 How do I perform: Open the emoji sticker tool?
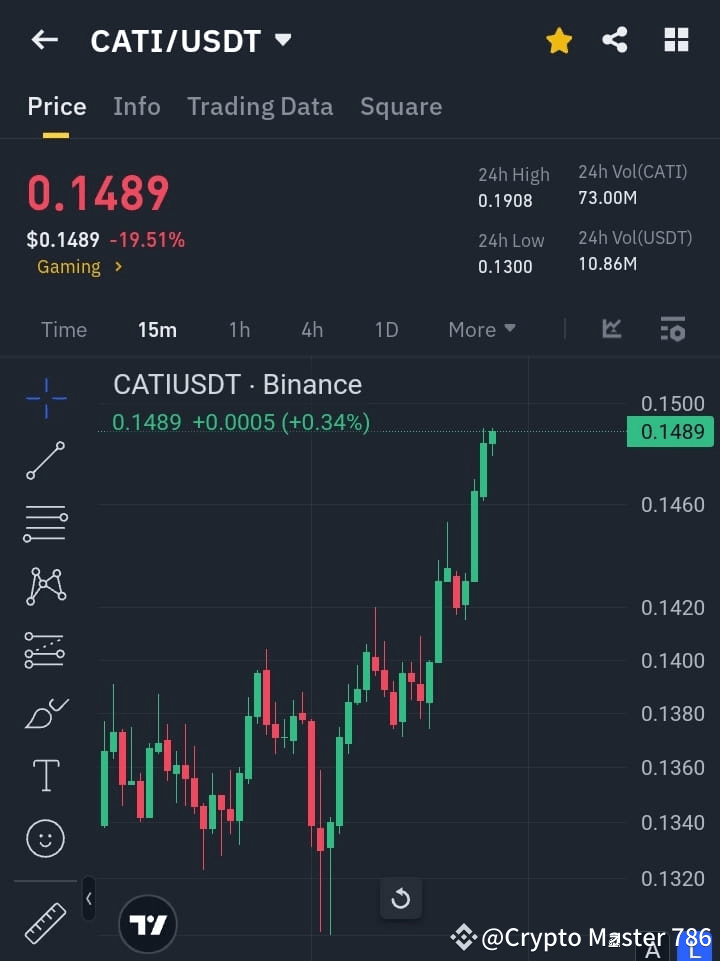click(x=45, y=838)
